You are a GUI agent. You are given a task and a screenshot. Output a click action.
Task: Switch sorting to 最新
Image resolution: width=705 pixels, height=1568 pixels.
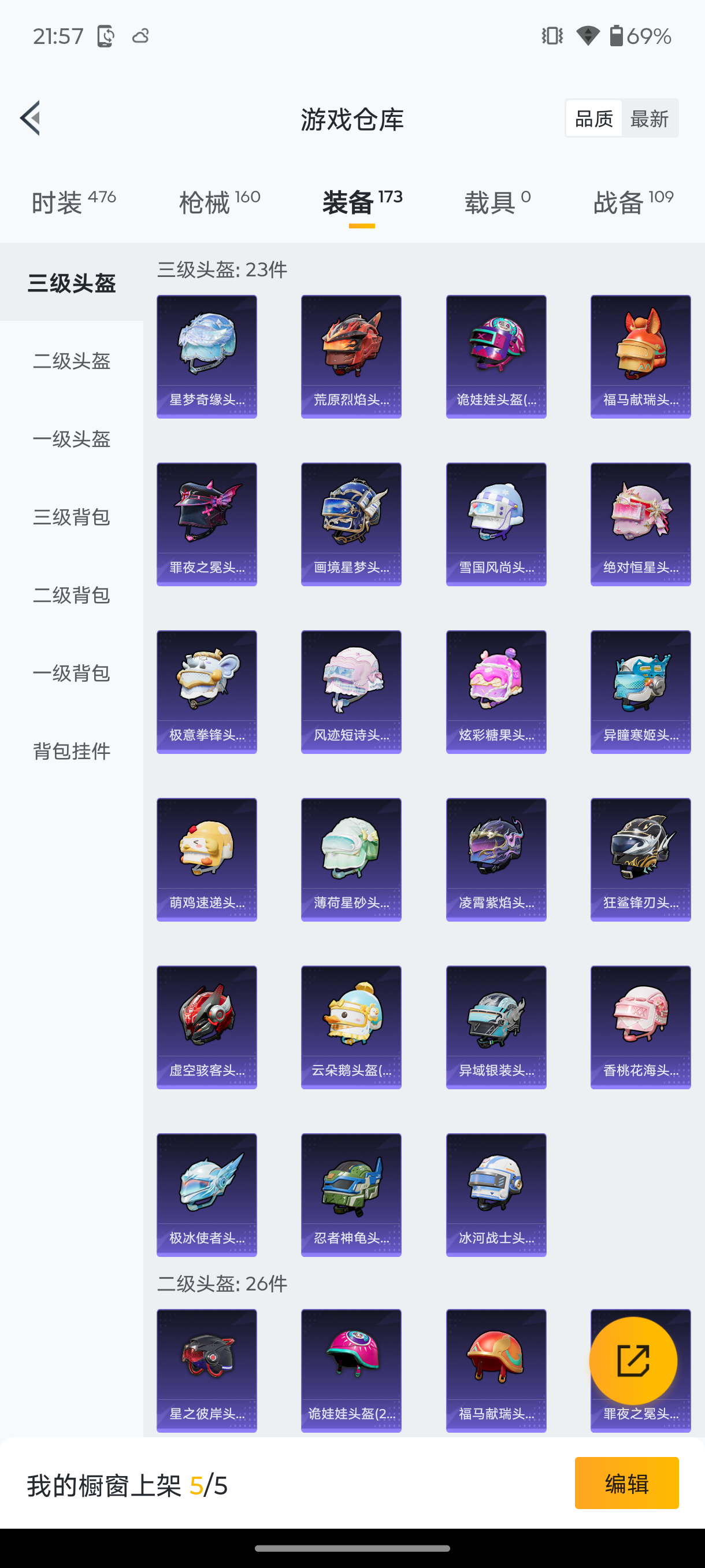coord(650,118)
